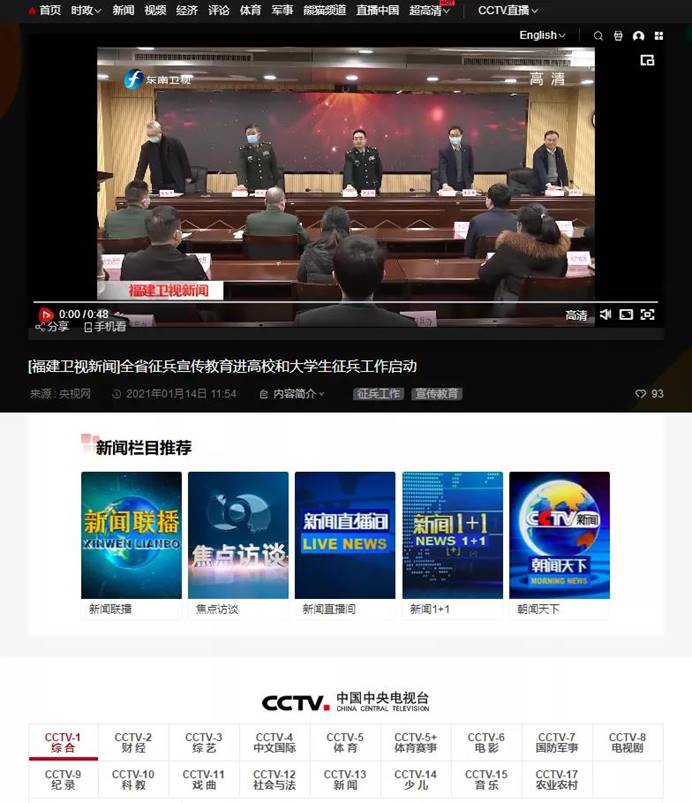Switch language via English dropdown
The image size is (692, 803).
[542, 35]
